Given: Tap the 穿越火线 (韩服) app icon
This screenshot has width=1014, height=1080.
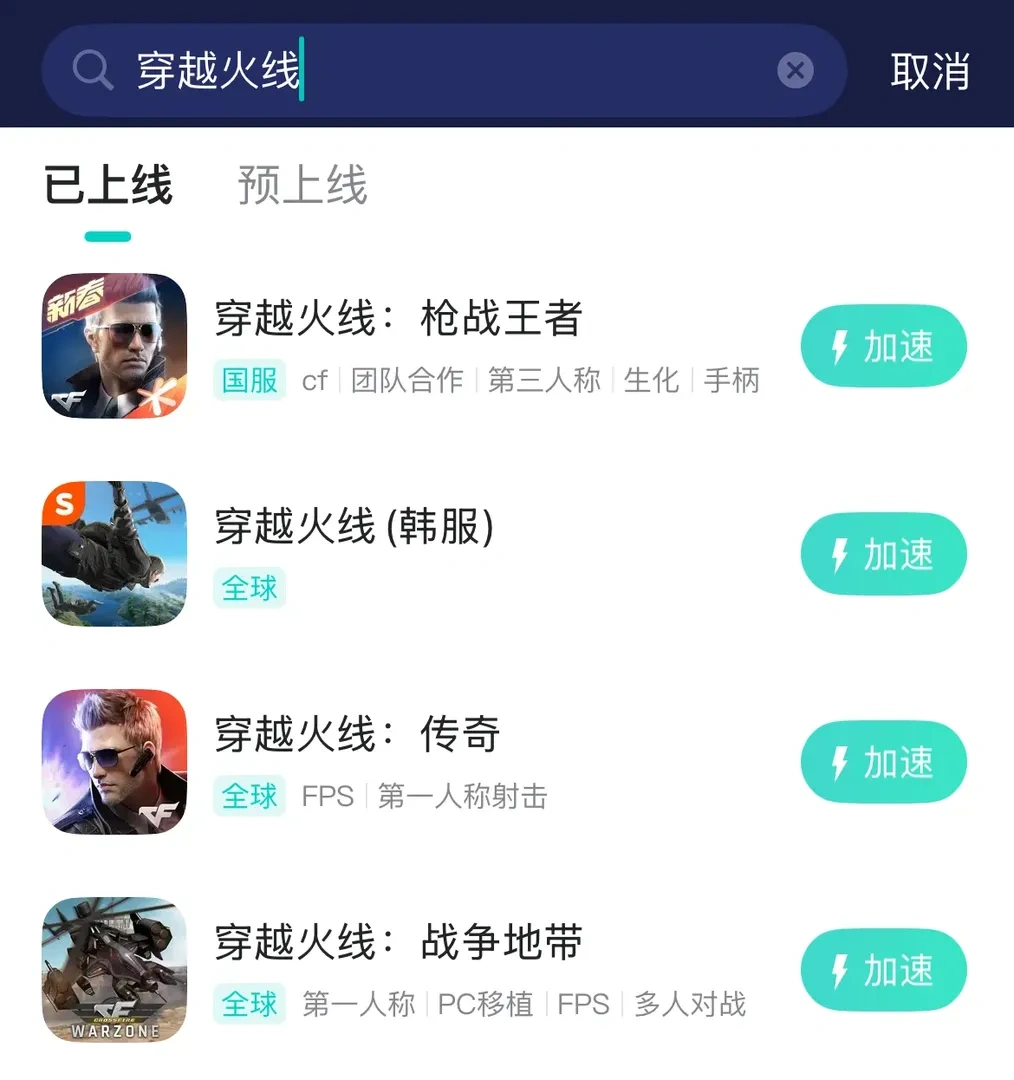Looking at the screenshot, I should [113, 554].
